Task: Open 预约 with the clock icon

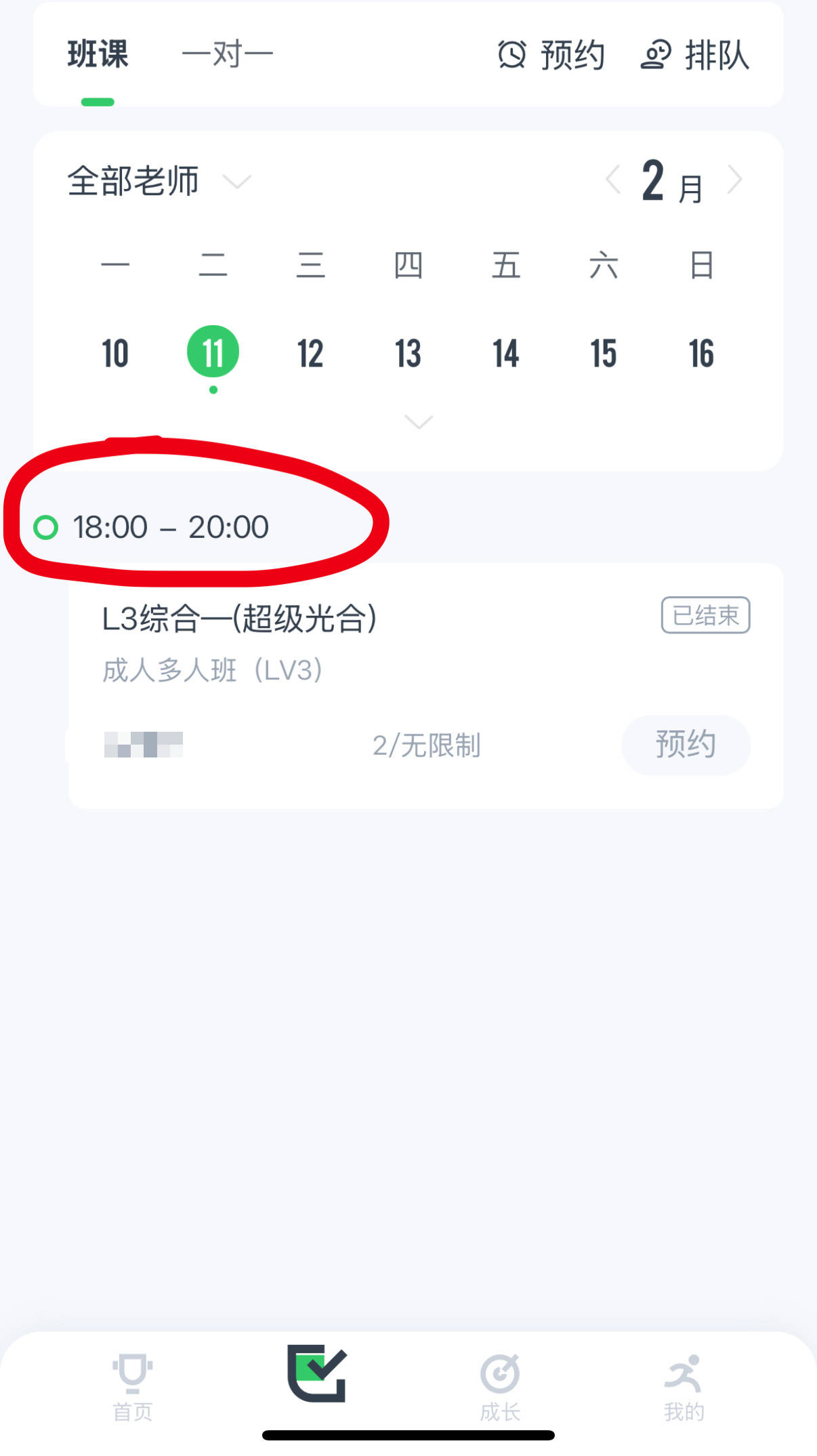Action: pos(551,55)
